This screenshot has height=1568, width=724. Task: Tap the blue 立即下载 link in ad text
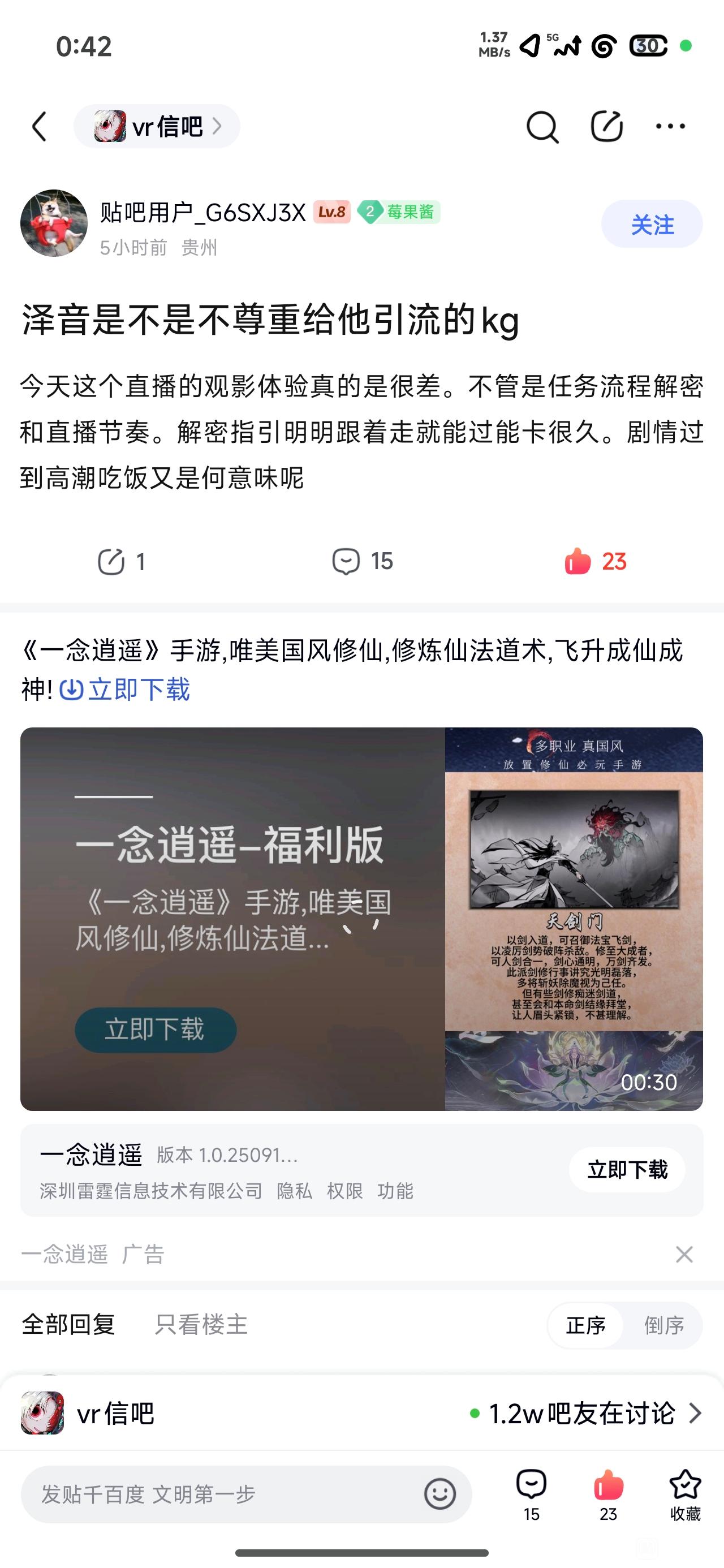(125, 690)
